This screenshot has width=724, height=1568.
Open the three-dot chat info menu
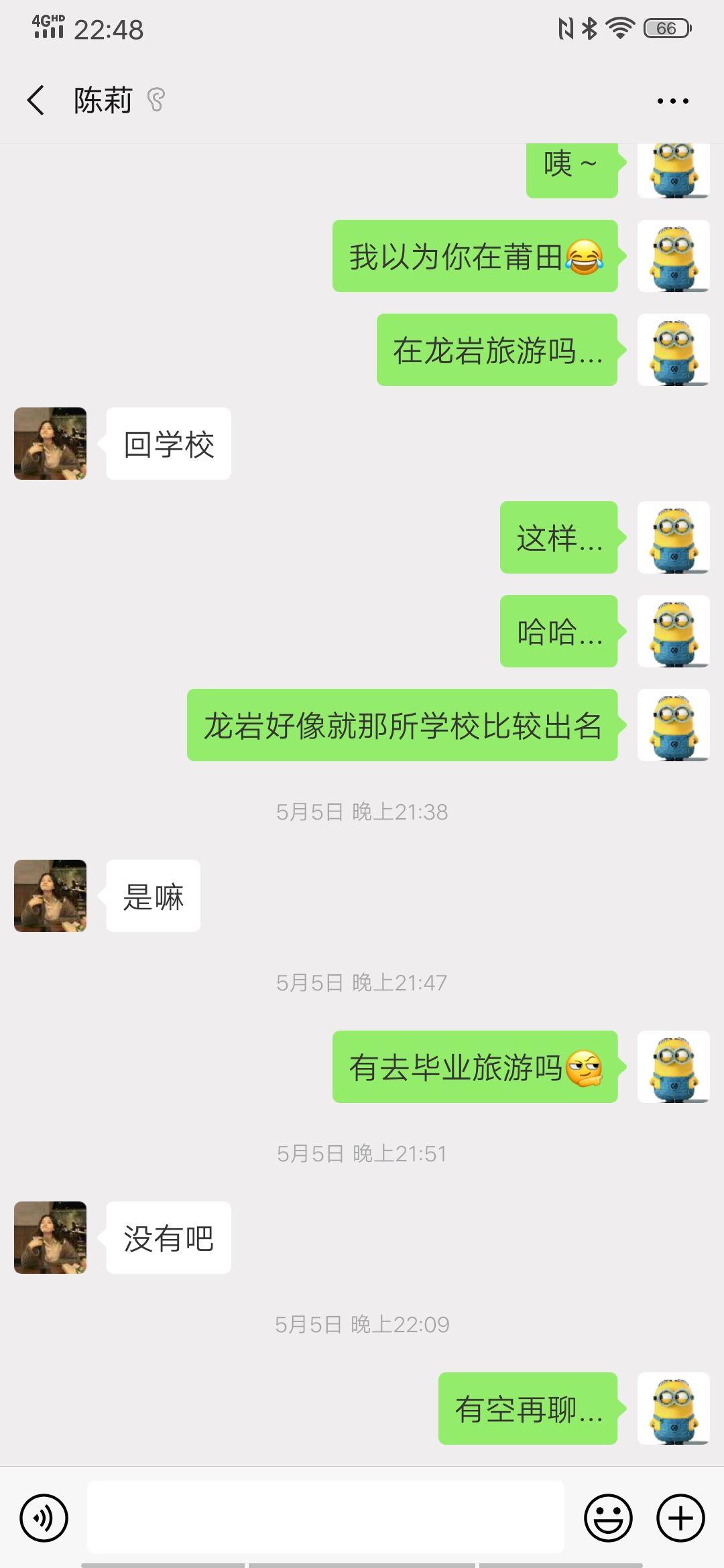coord(672,101)
